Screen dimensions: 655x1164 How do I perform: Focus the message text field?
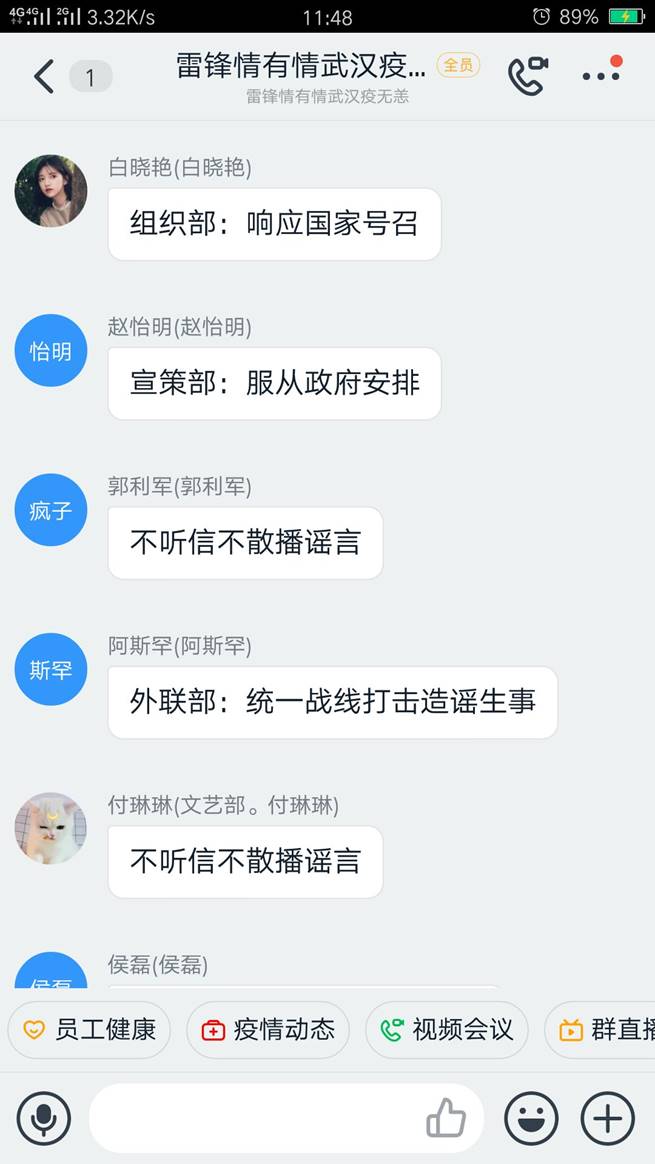tap(250, 1118)
